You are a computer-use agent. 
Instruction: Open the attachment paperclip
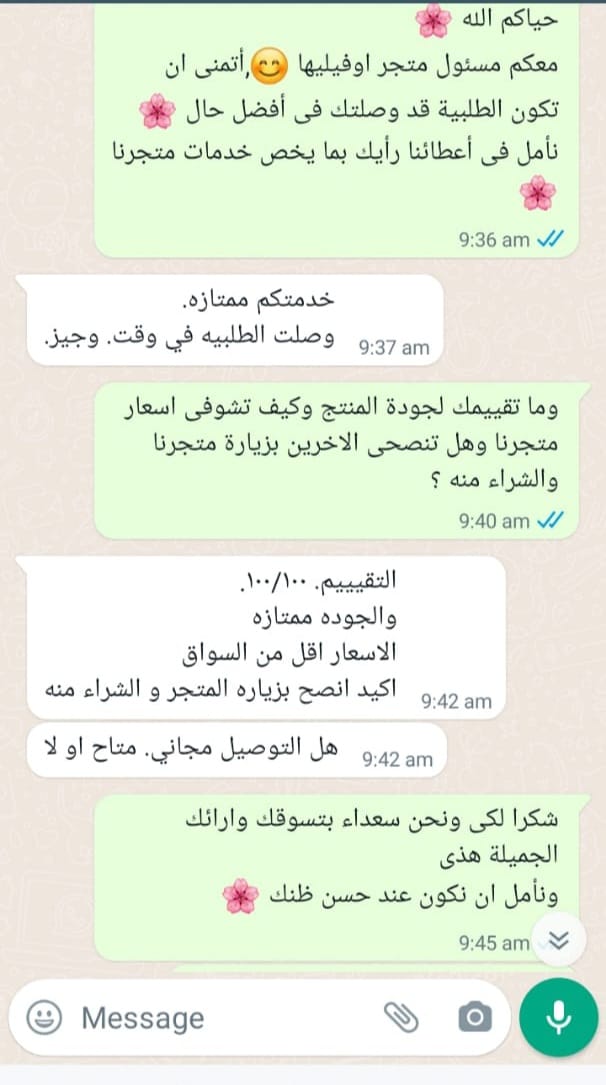click(x=402, y=1018)
